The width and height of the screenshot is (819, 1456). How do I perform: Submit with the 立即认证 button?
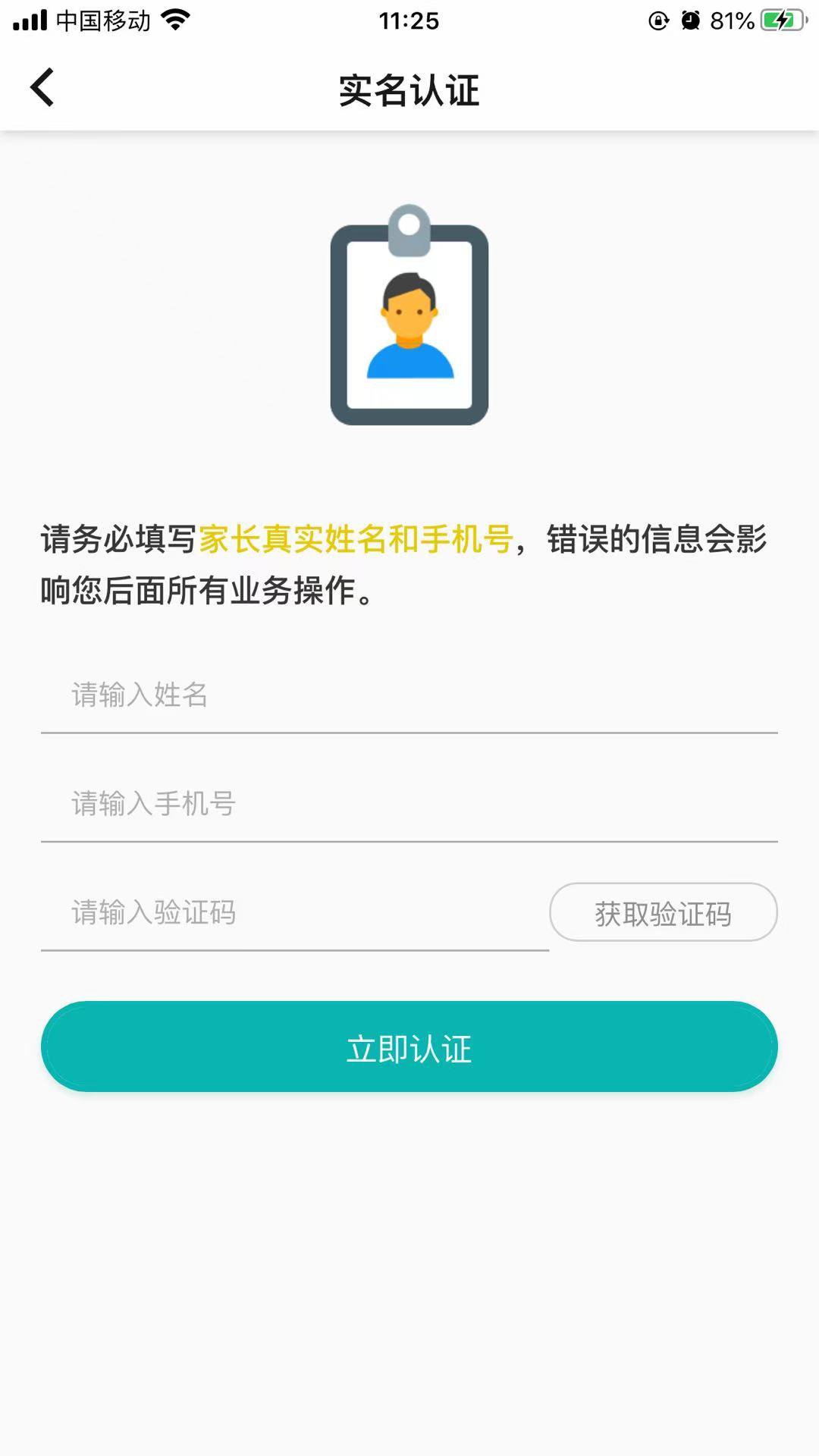tap(409, 1047)
